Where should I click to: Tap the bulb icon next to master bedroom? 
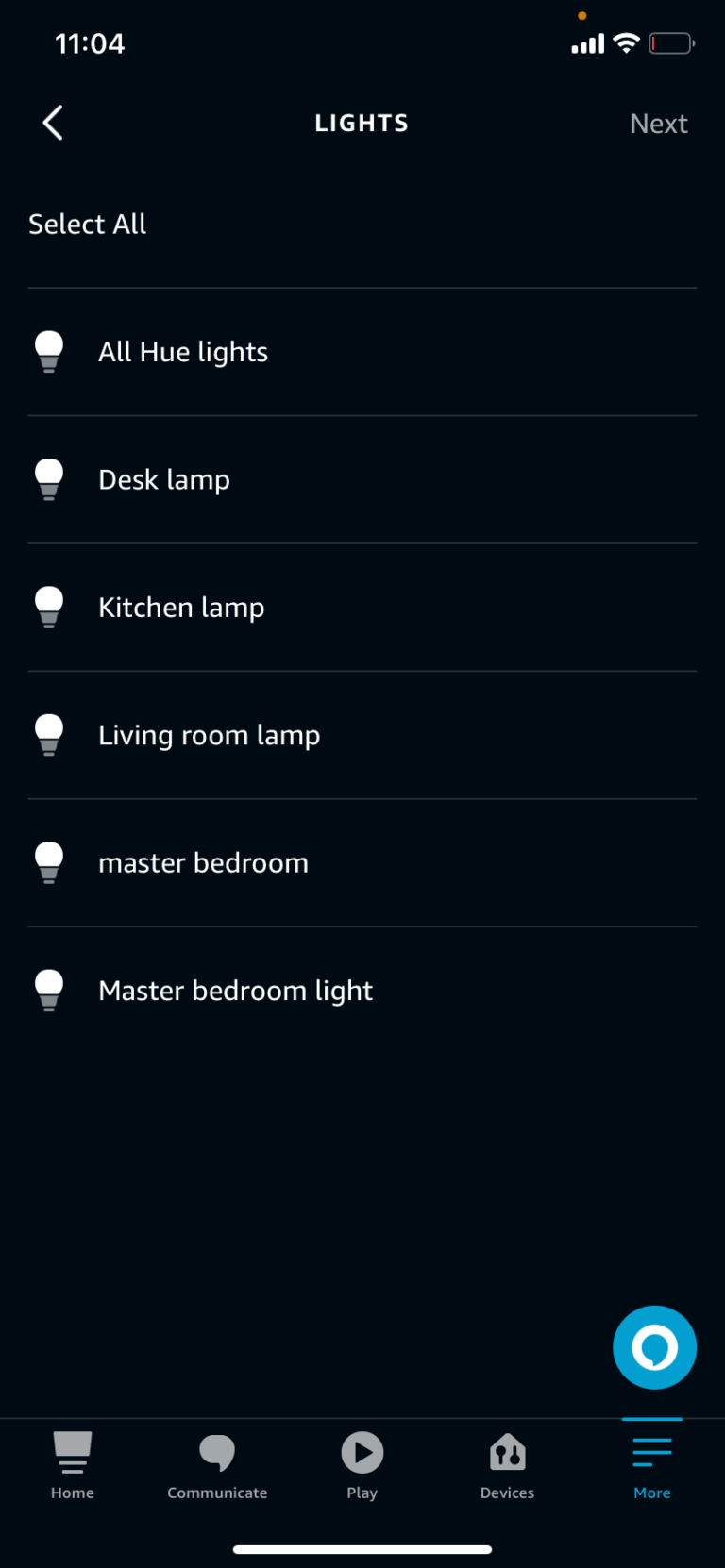[49, 862]
